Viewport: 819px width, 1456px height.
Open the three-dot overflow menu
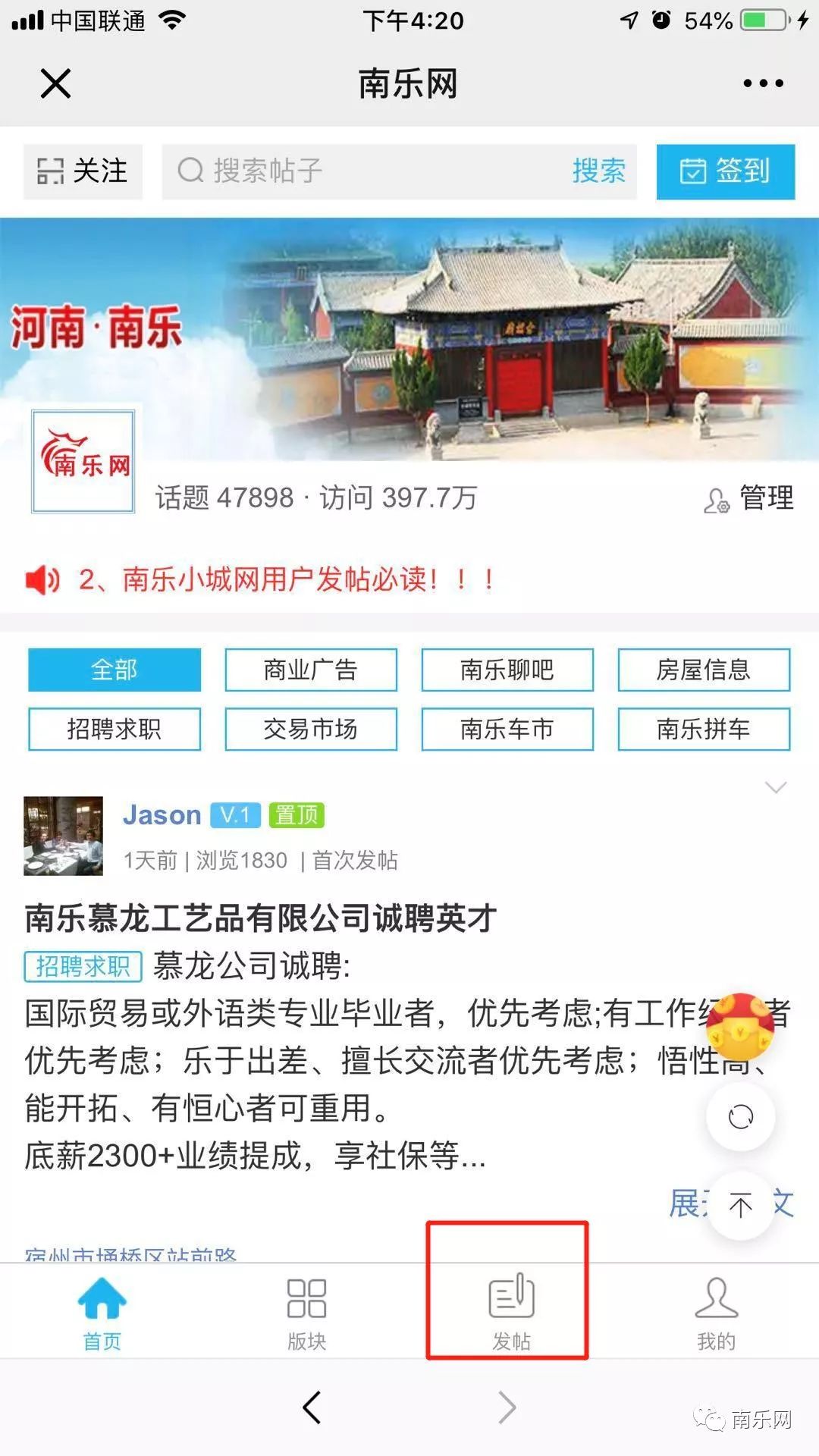[x=763, y=83]
